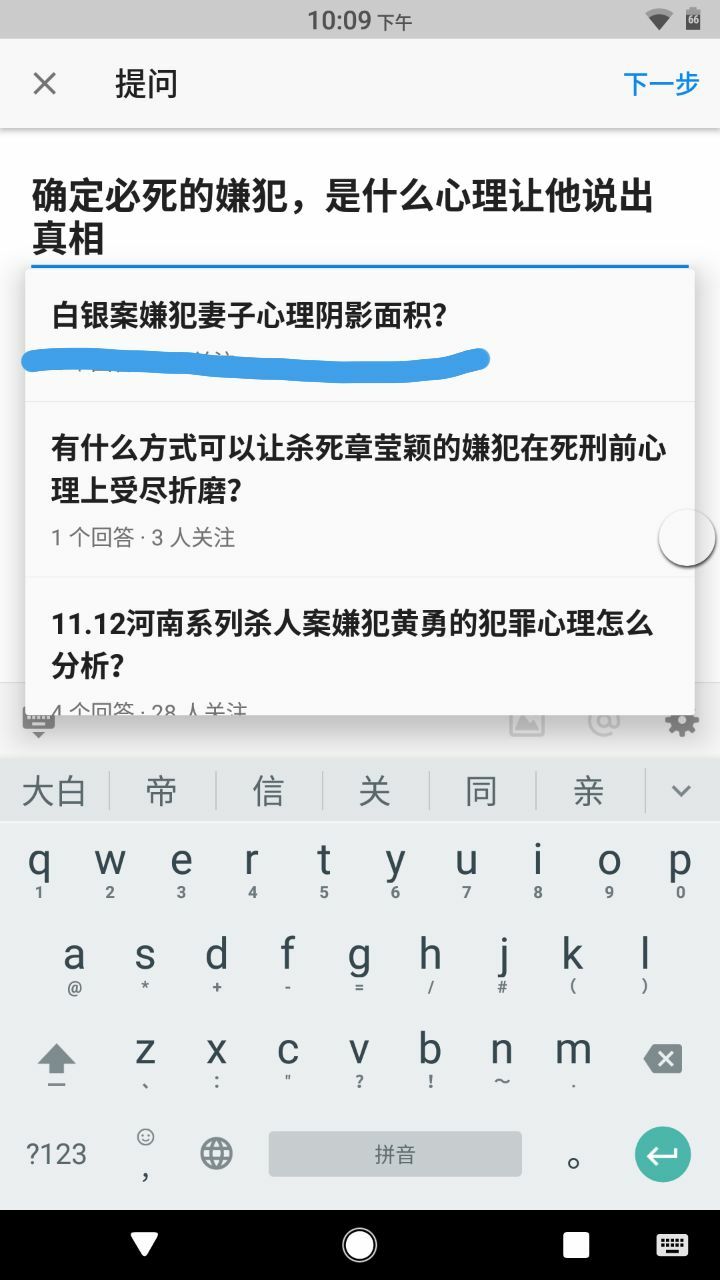Close the 提问 question screen
This screenshot has height=1280, width=720.
tap(45, 84)
